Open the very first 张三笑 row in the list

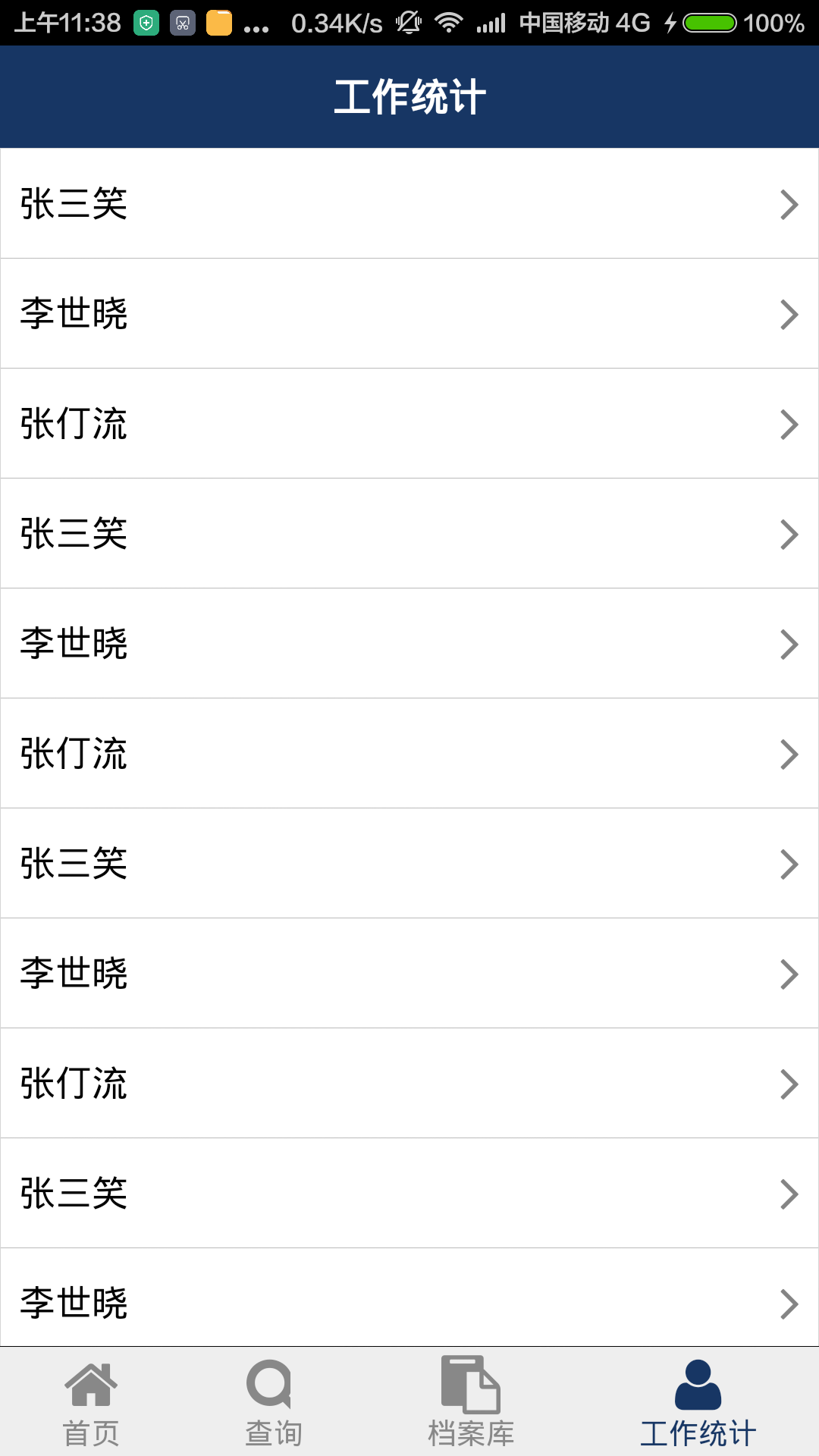pos(409,203)
